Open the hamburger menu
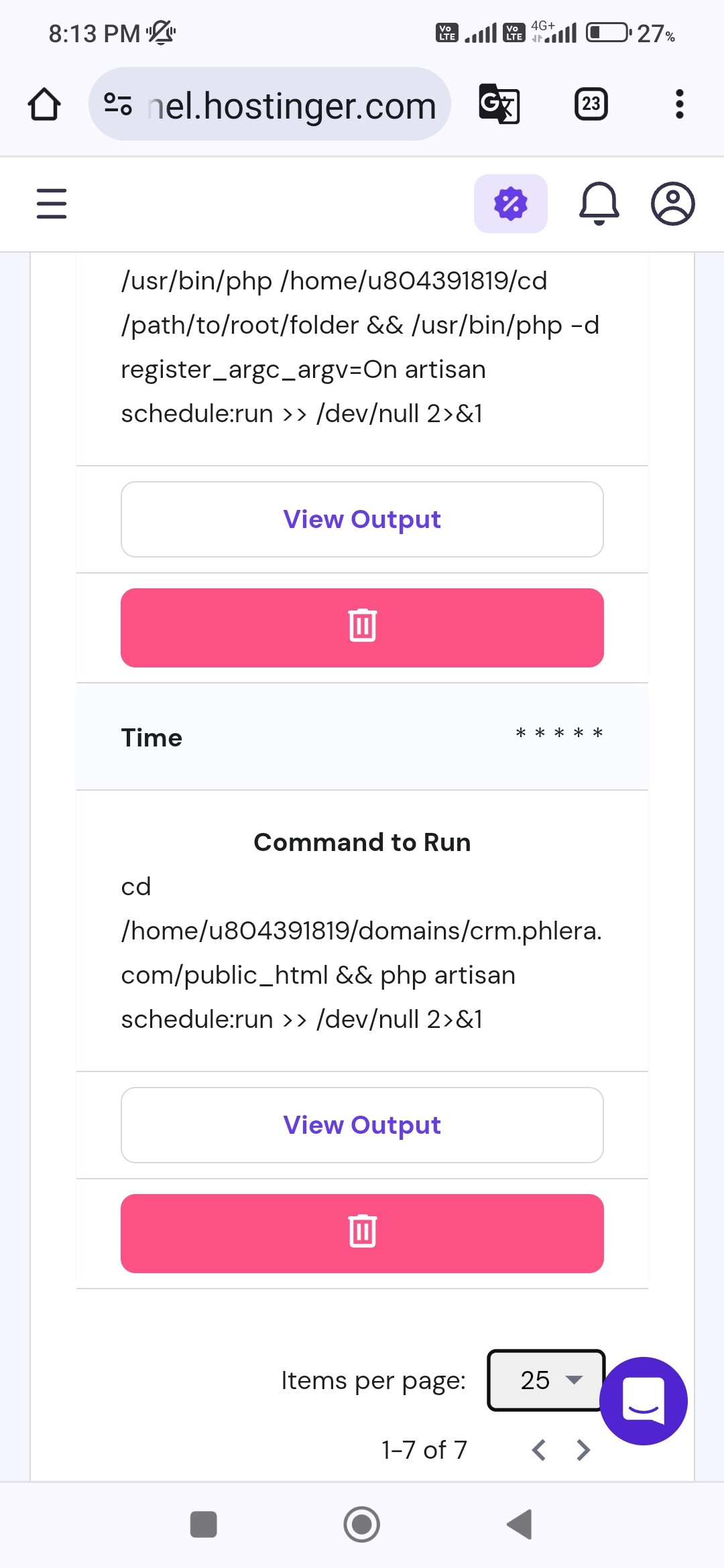The width and height of the screenshot is (724, 1568). pyautogui.click(x=52, y=204)
